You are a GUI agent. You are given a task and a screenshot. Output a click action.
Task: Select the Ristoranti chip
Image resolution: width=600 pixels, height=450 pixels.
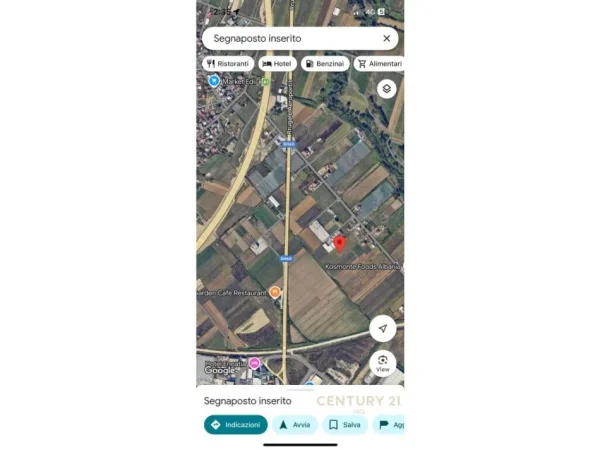226,63
